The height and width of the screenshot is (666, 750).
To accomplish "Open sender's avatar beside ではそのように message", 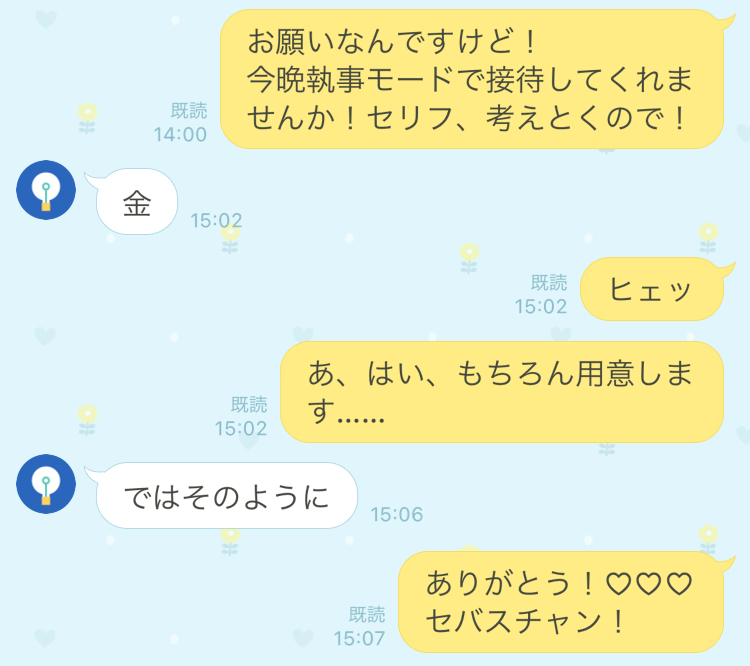I will click(46, 484).
